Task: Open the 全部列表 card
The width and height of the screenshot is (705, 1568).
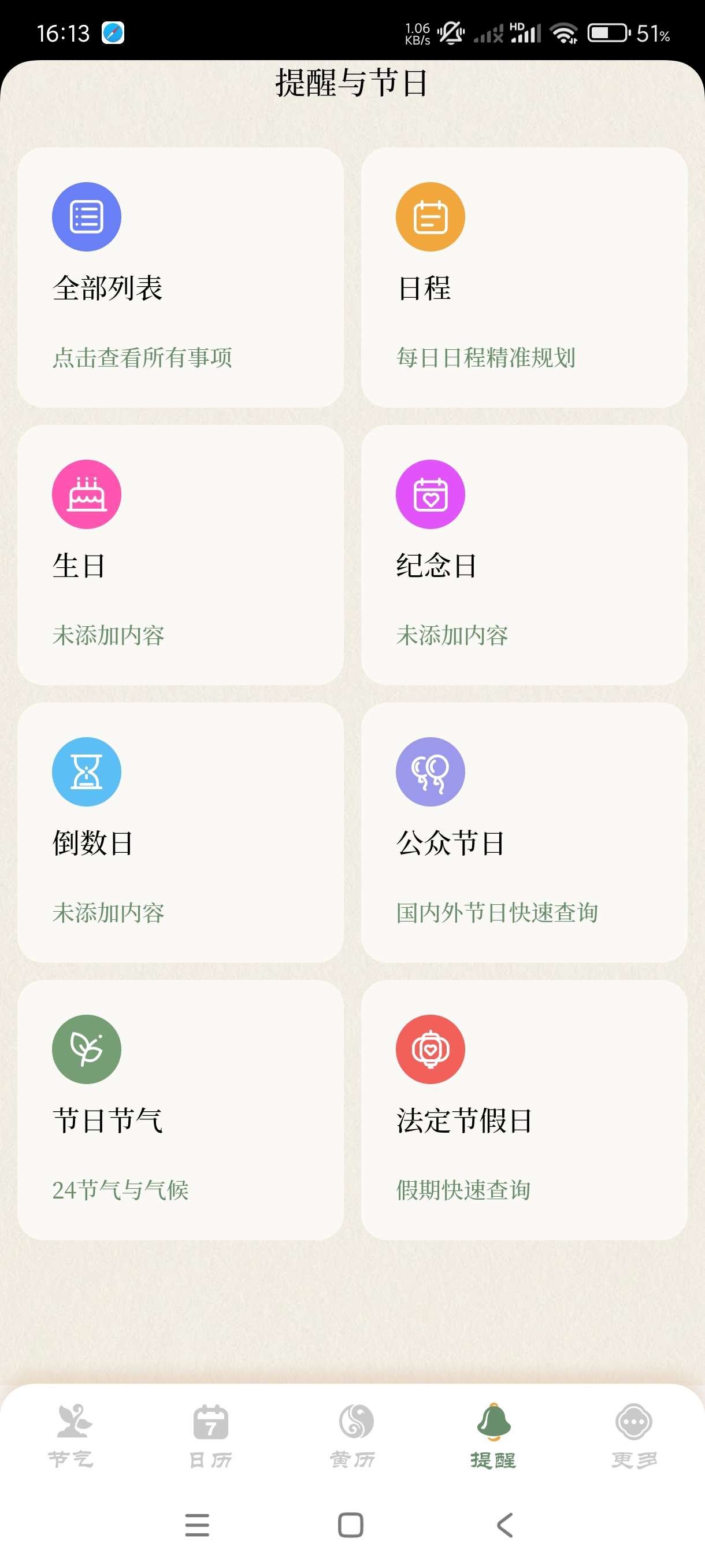Action: 180,278
